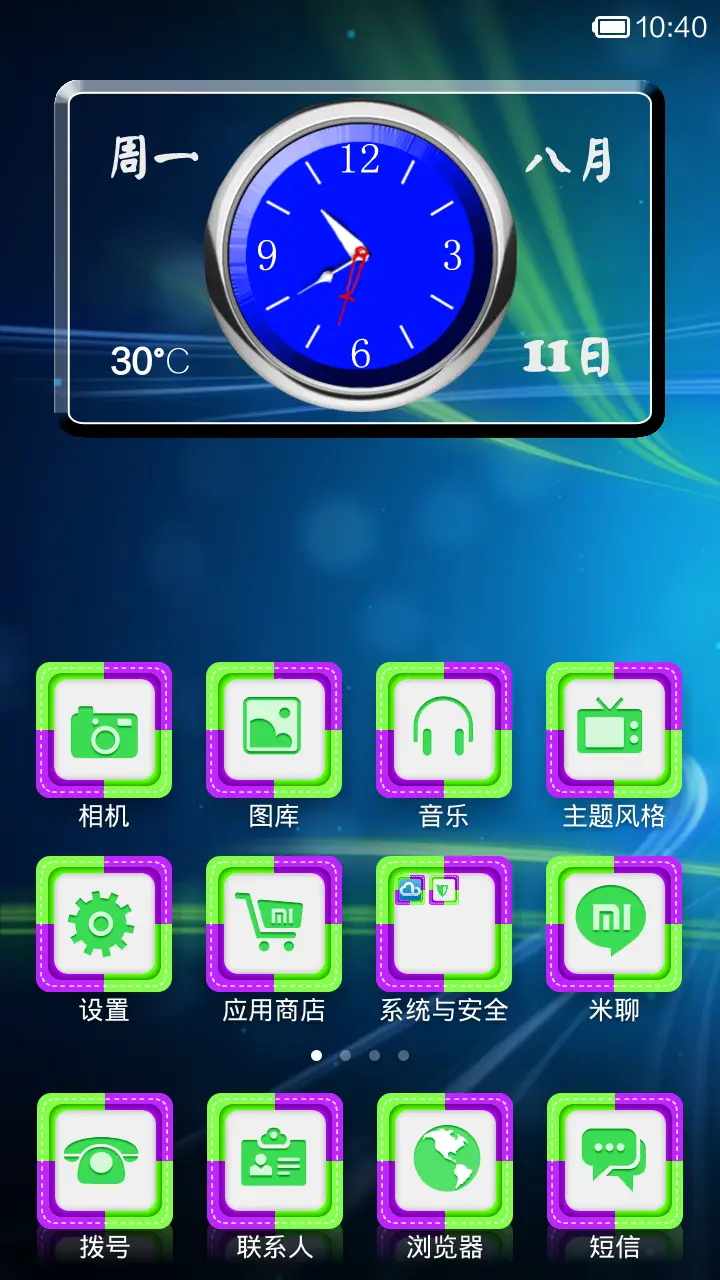Tap the second page indicator dot

click(347, 1055)
